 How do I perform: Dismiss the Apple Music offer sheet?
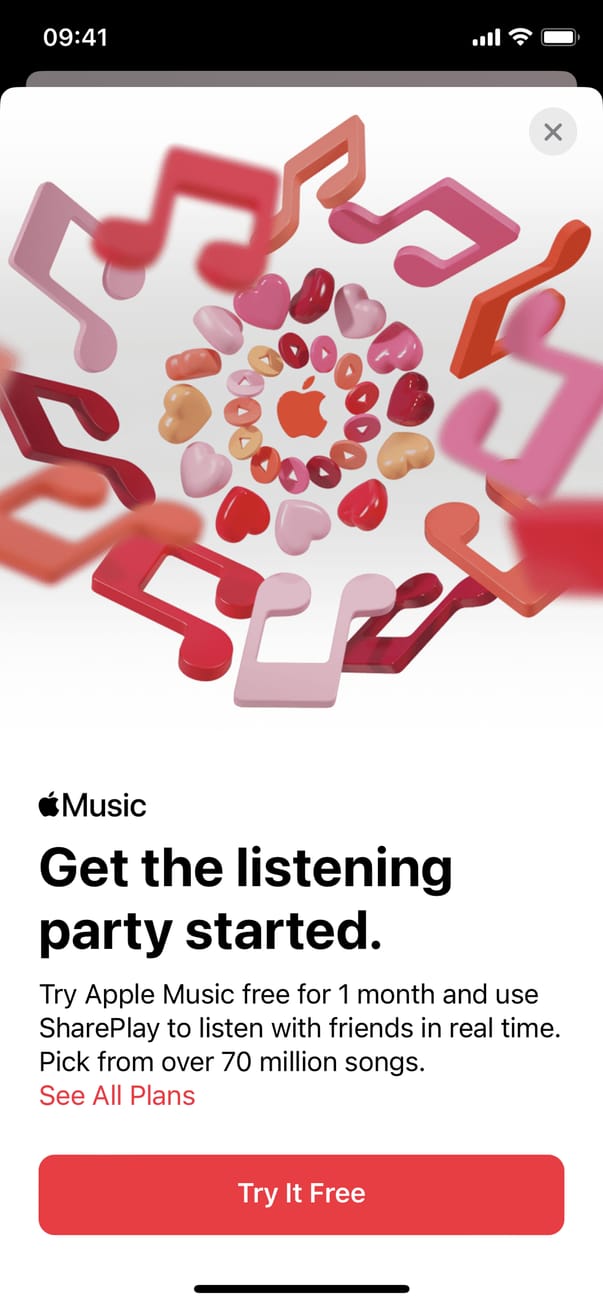tap(553, 132)
